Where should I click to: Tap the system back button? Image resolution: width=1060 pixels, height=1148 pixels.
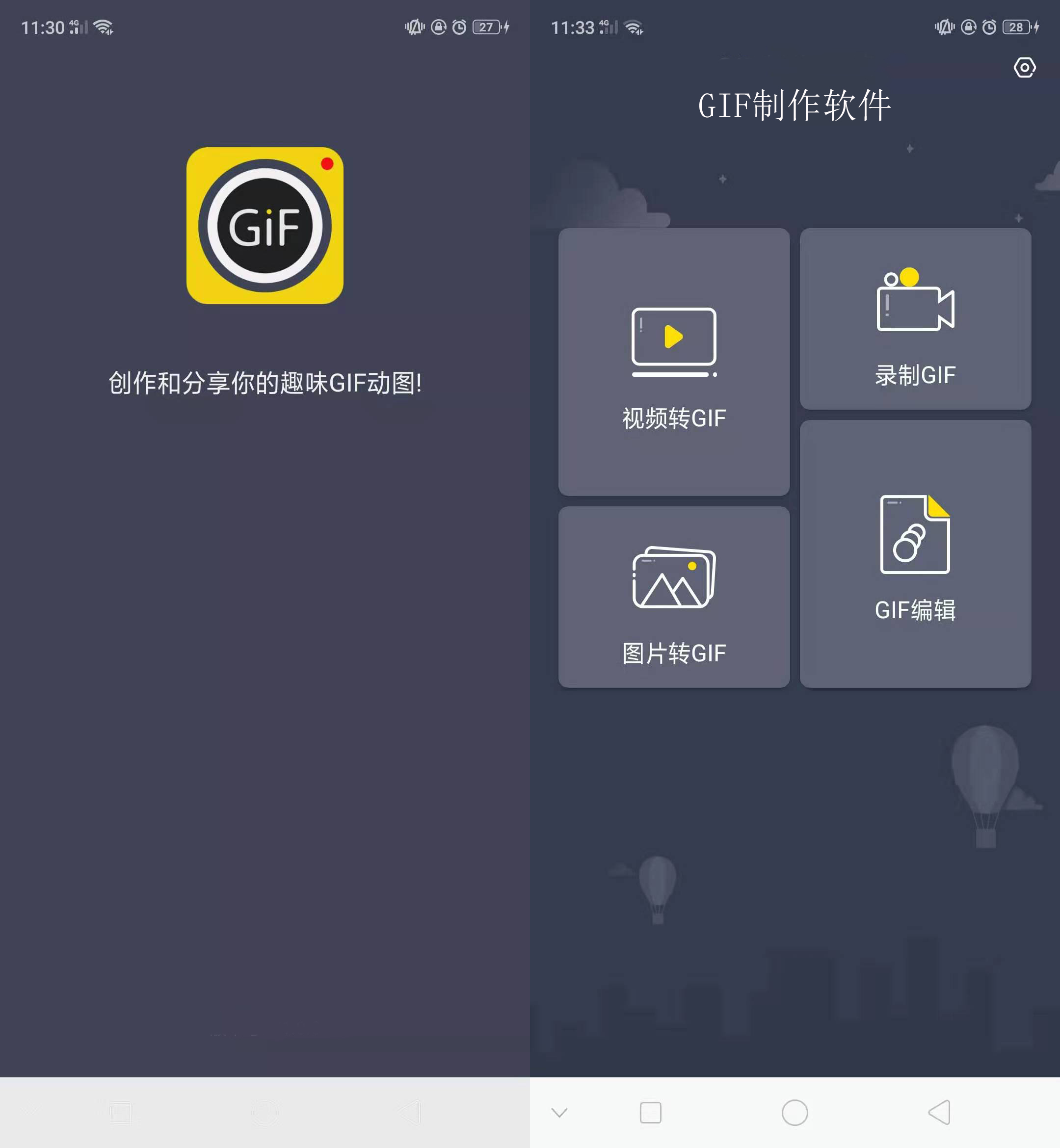click(x=939, y=1113)
